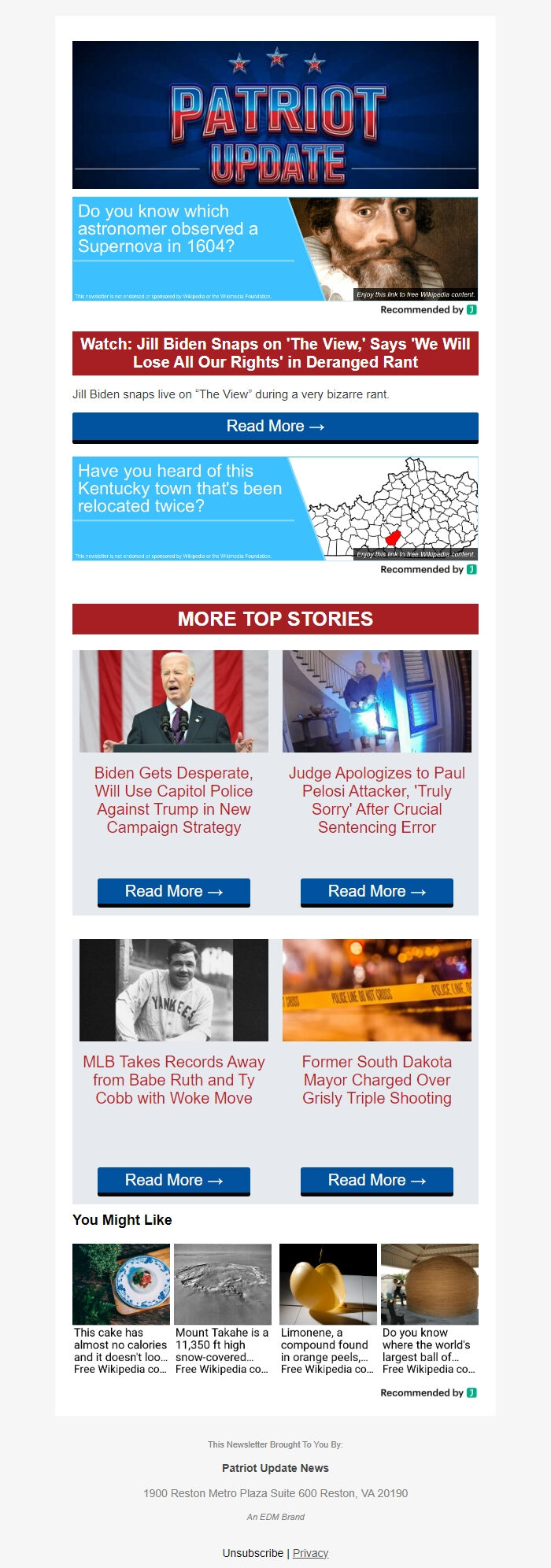The height and width of the screenshot is (1568, 551).
Task: Open the world's largest ball recommendation
Action: (429, 1310)
